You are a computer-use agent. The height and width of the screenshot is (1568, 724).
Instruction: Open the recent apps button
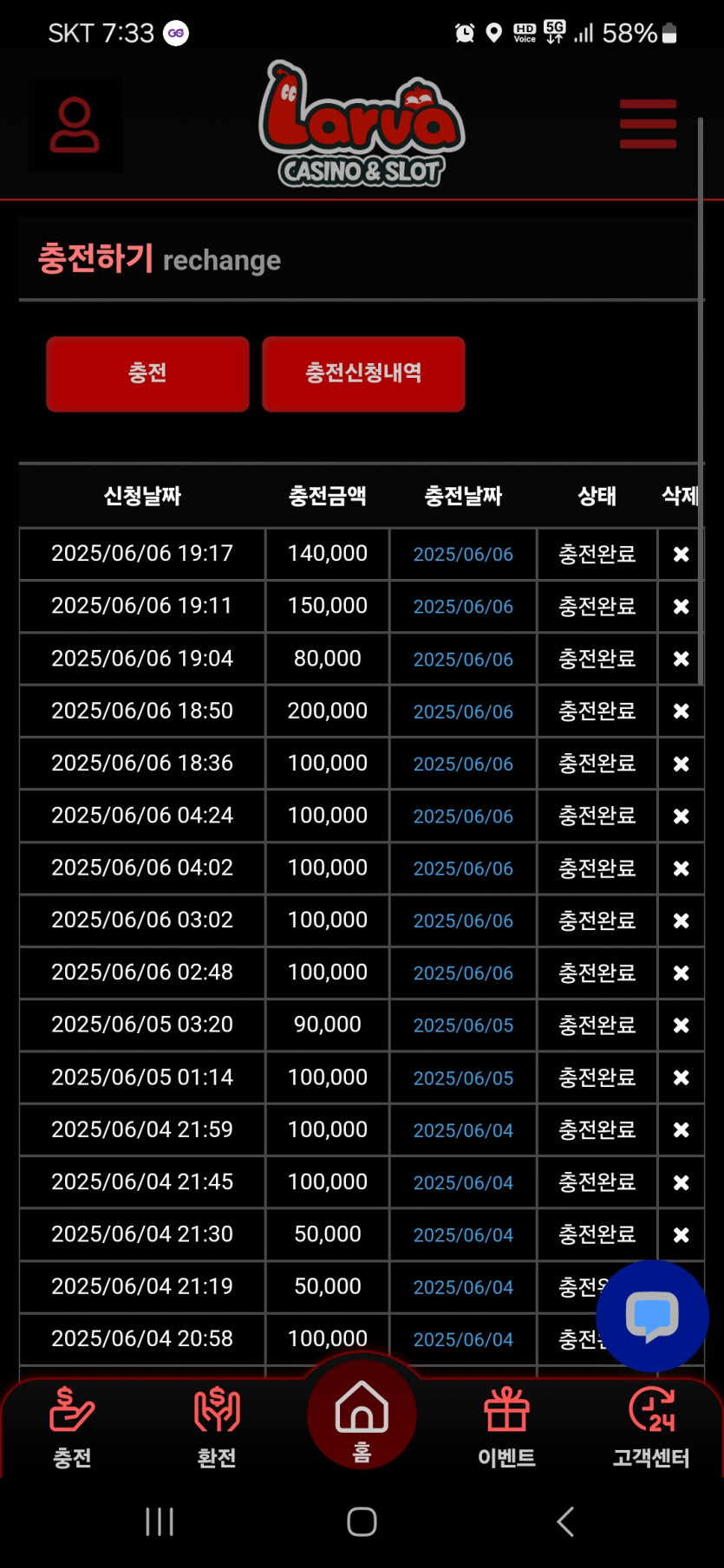tap(160, 1521)
